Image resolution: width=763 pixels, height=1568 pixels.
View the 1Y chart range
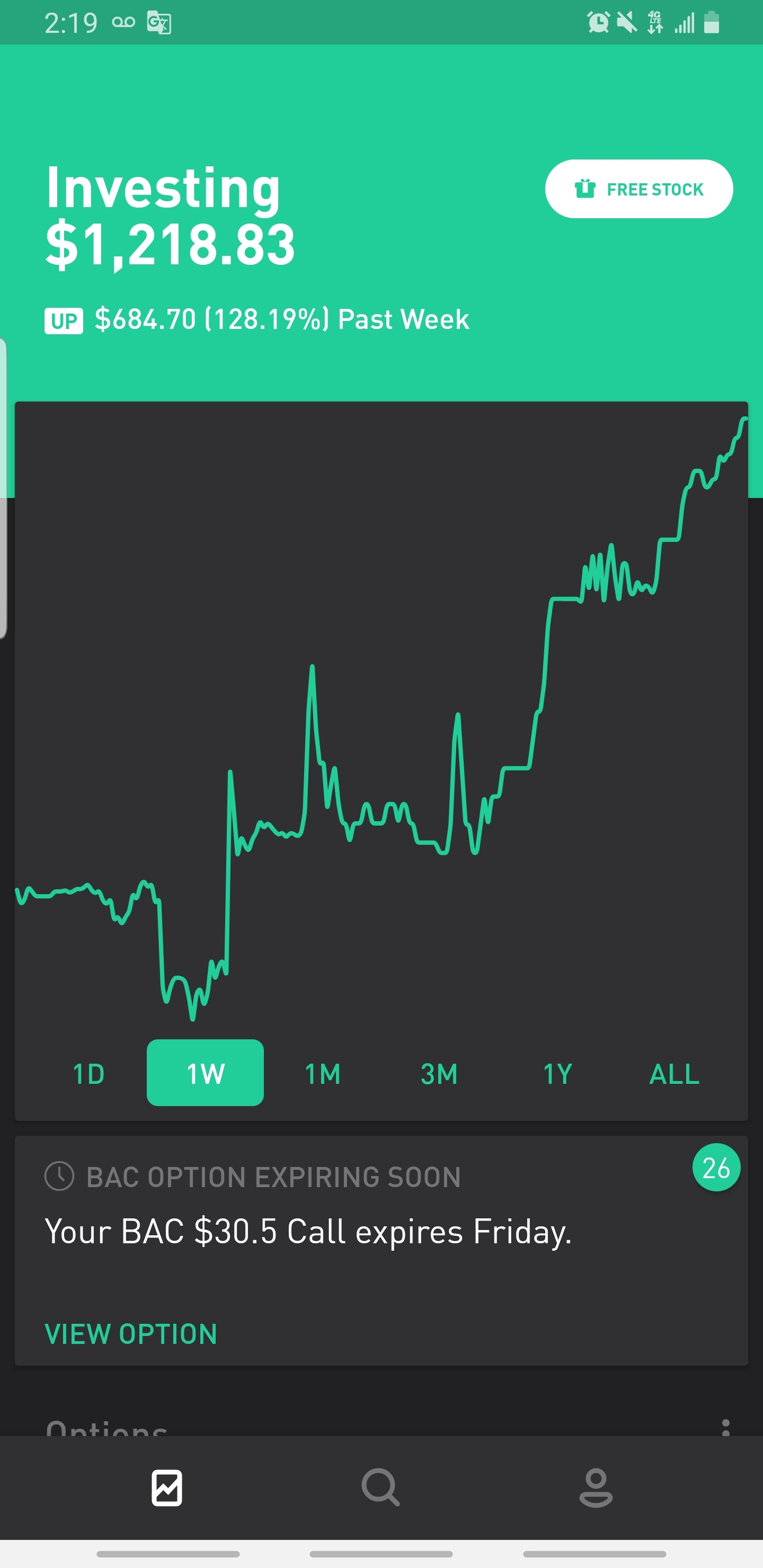pyautogui.click(x=557, y=1074)
